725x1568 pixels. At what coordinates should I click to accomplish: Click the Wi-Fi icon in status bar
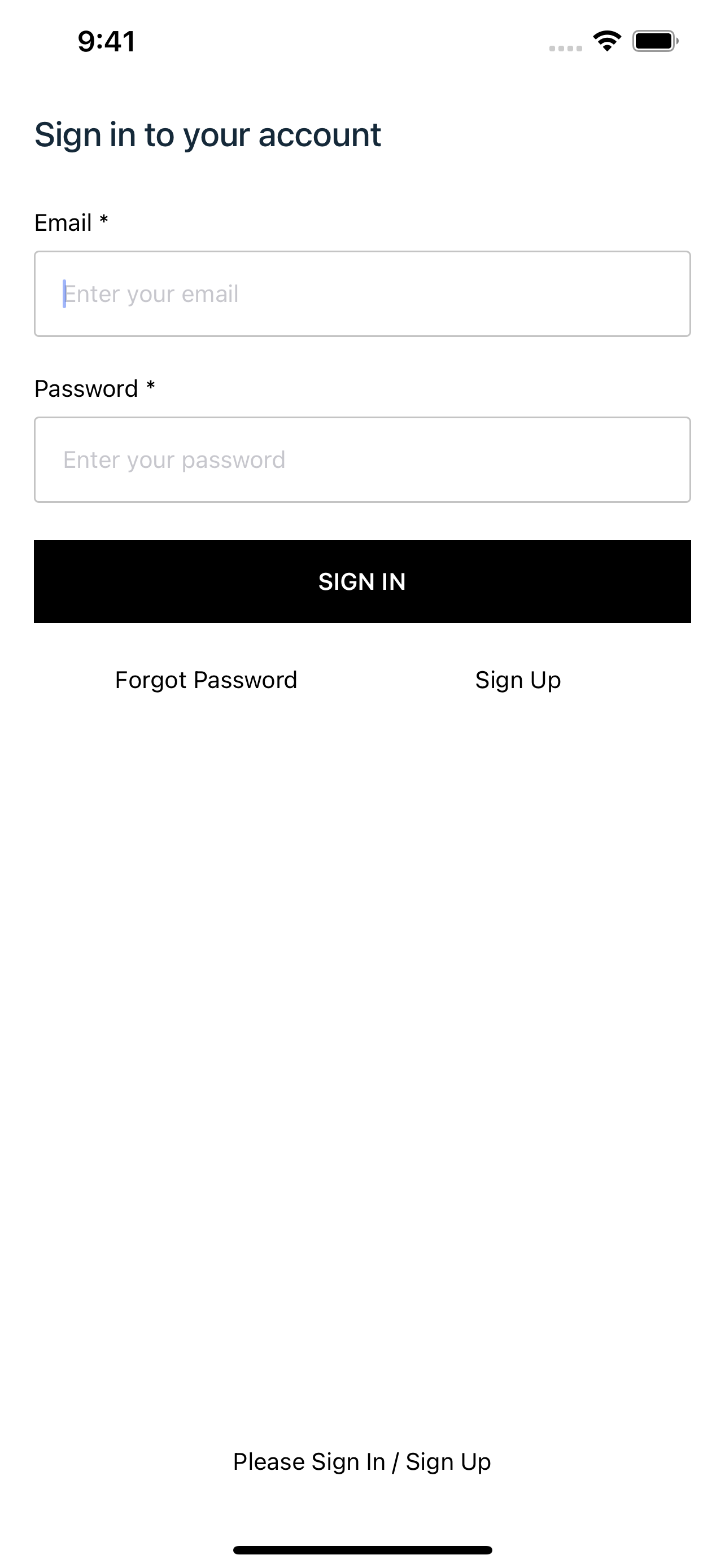[606, 41]
